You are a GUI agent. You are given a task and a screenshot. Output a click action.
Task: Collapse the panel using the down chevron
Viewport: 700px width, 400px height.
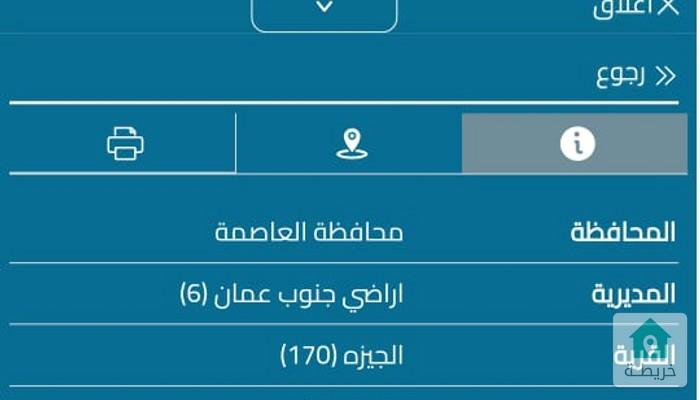coord(324,10)
